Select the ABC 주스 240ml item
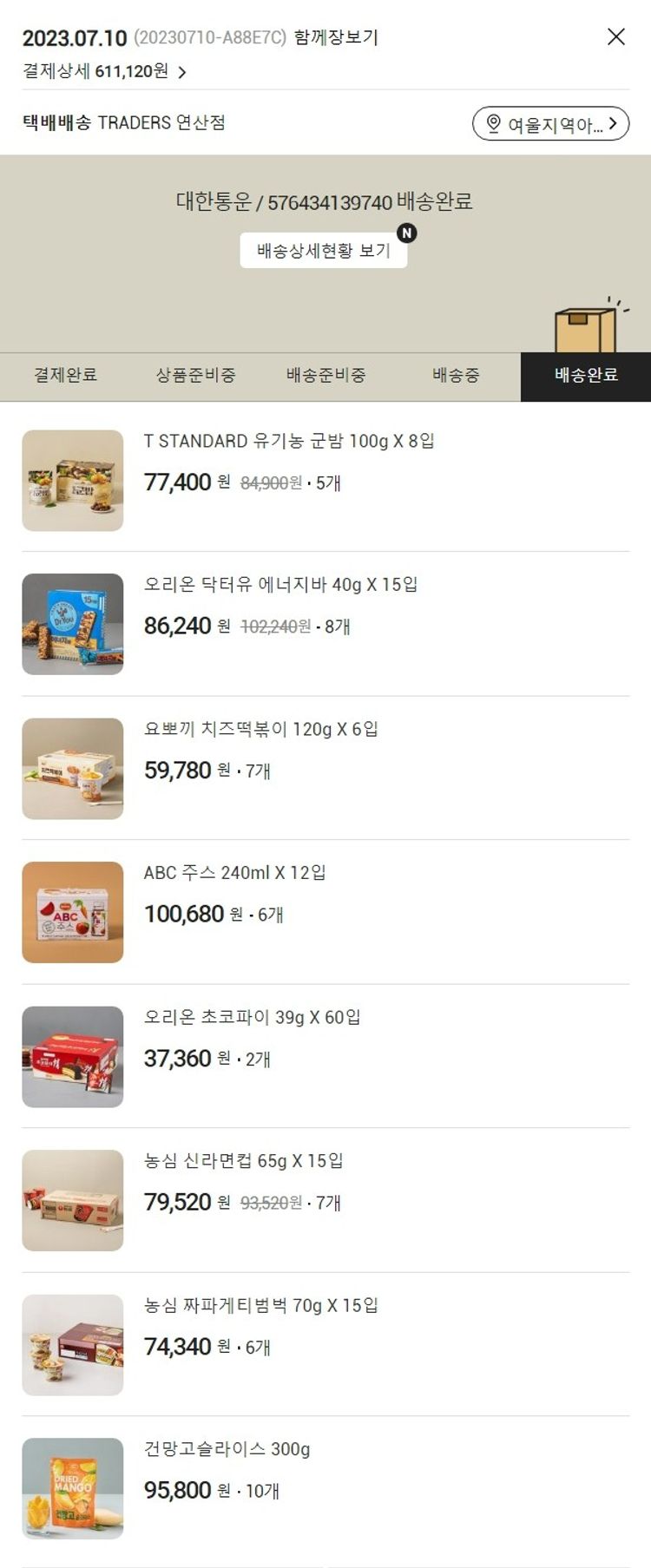The image size is (651, 1568). tap(234, 873)
